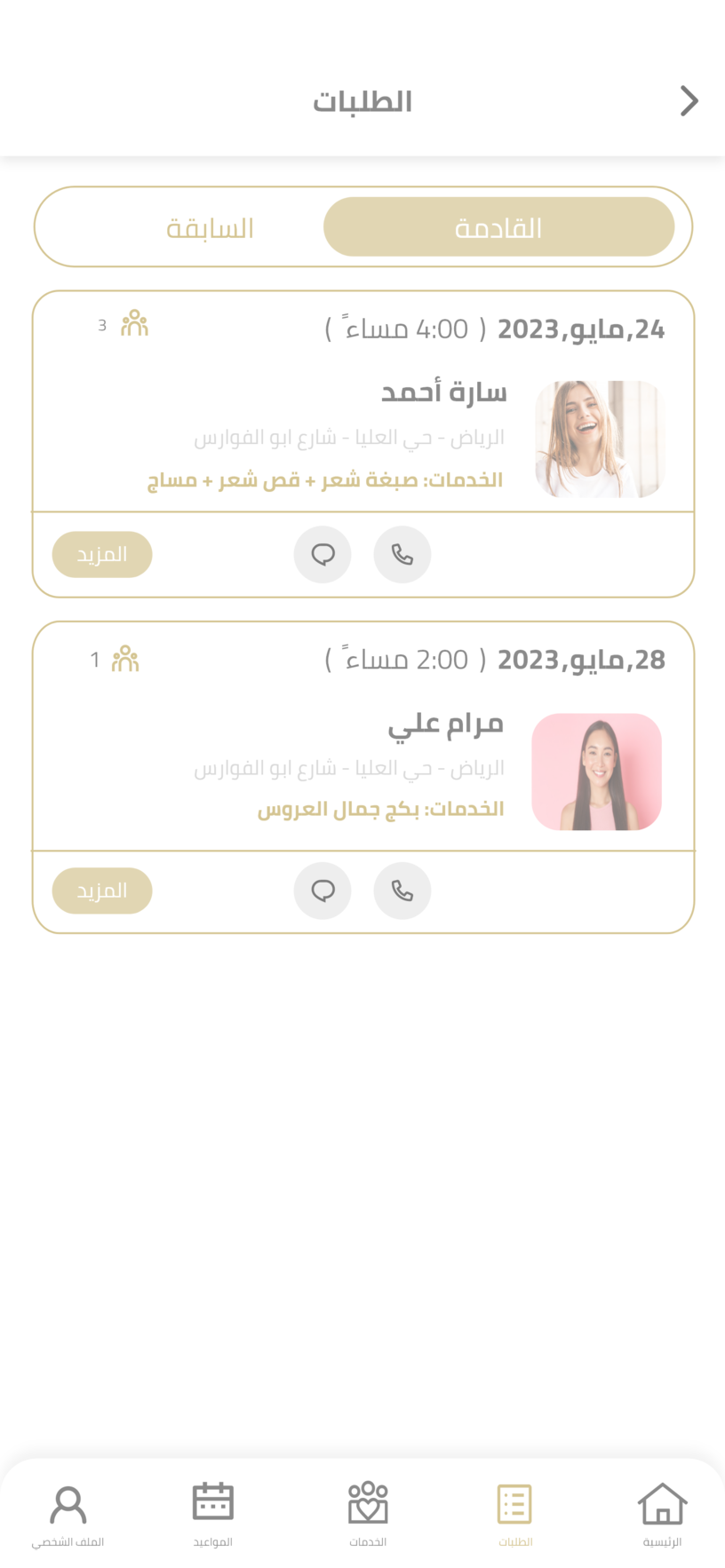Screen dimensions: 725x1568
Task: Switch to the السابقة segment
Action: tap(210, 228)
